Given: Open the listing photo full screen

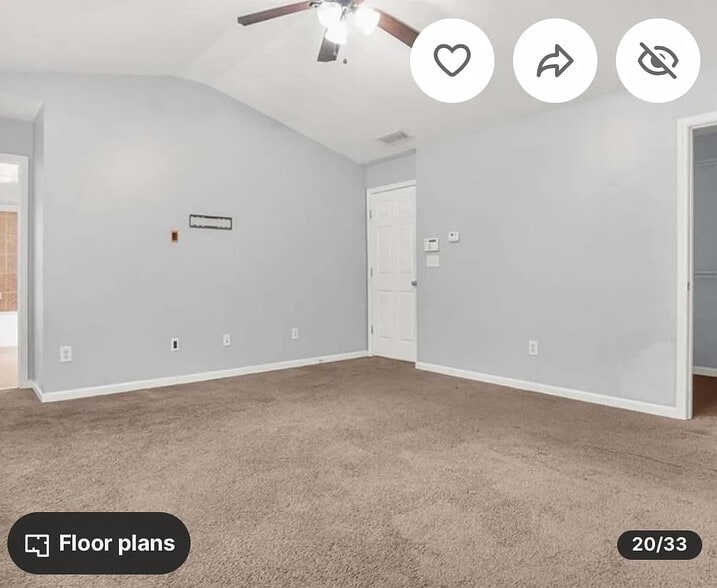Looking at the screenshot, I should [300, 300].
